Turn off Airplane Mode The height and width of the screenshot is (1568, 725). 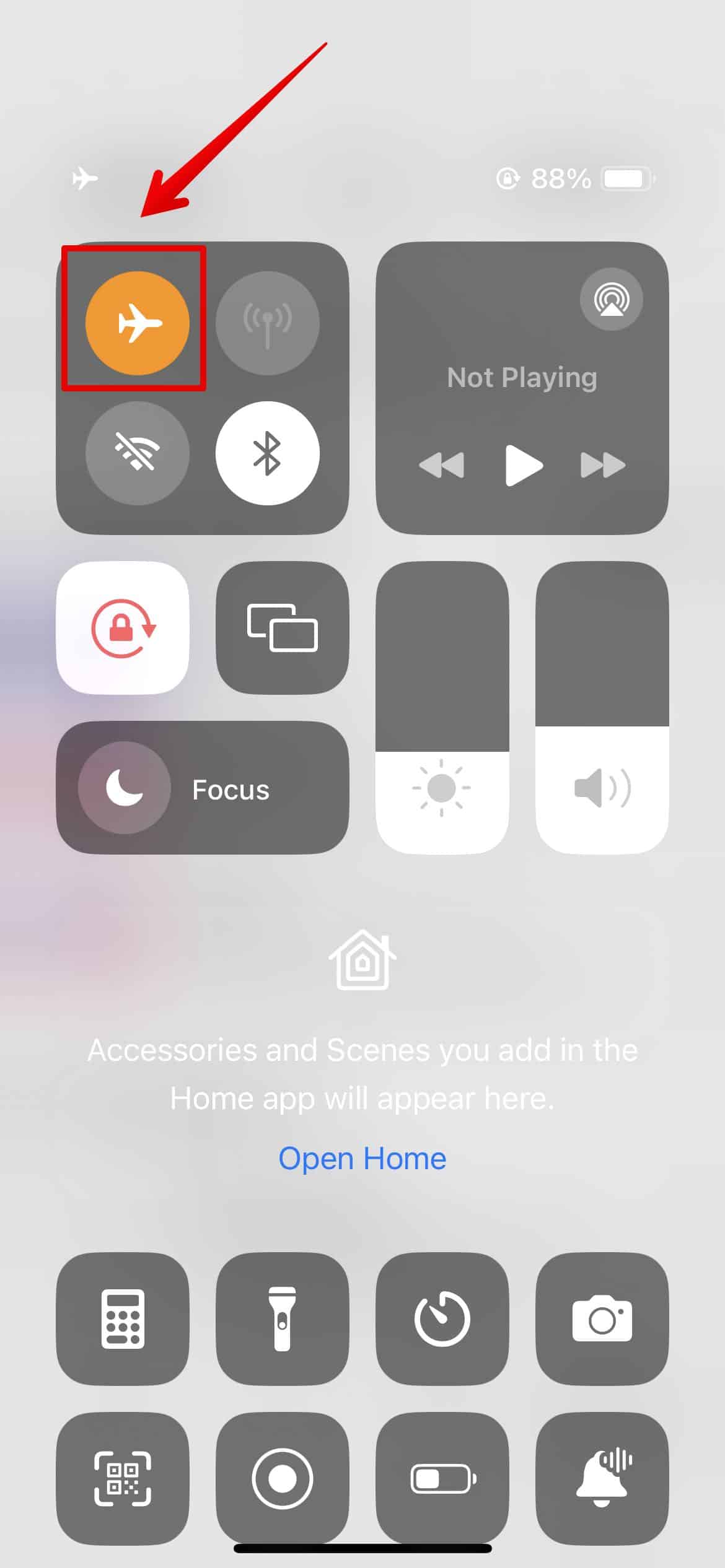coord(137,323)
